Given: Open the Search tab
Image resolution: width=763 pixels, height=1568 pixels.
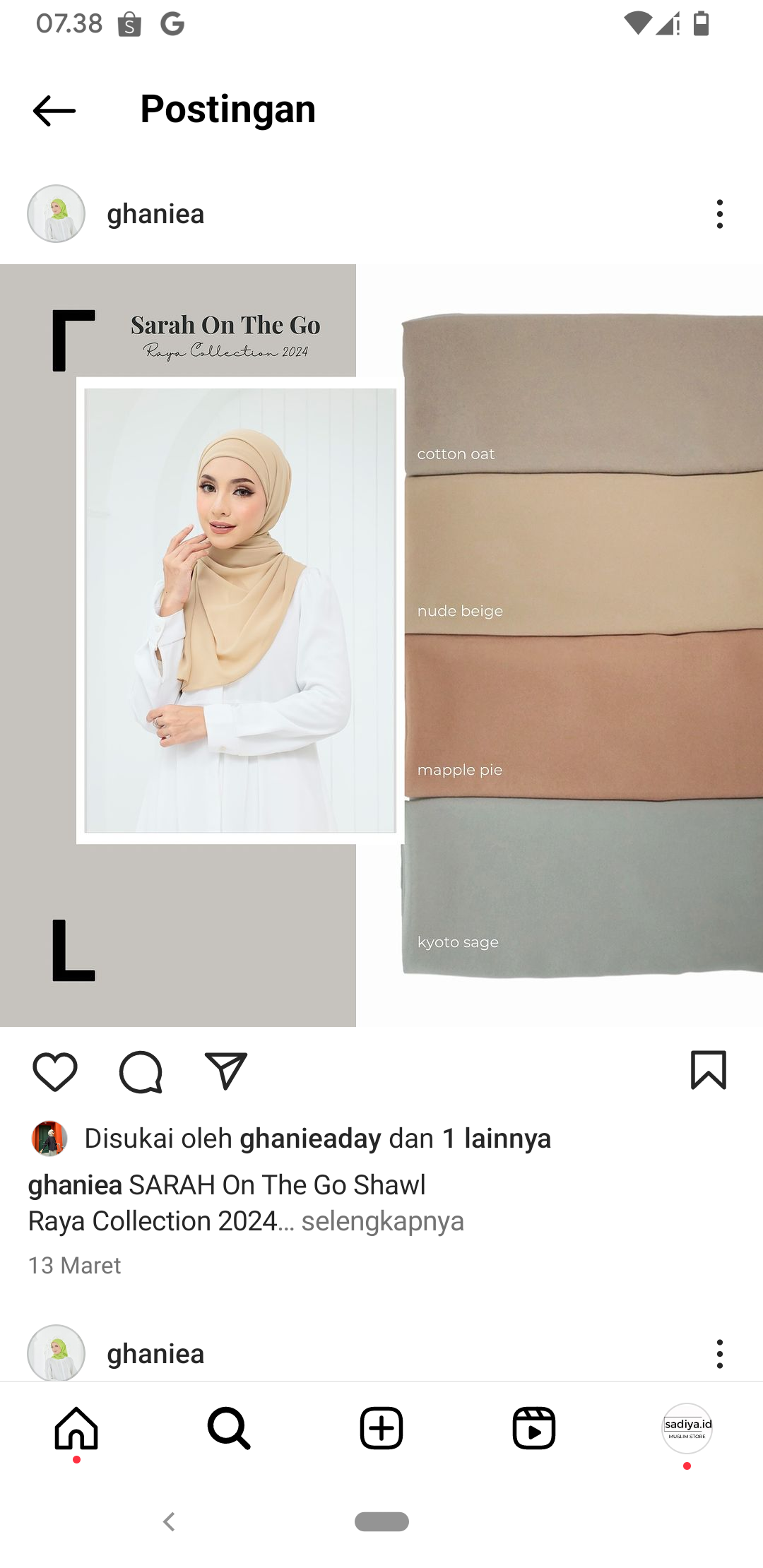Looking at the screenshot, I should coord(229,1428).
